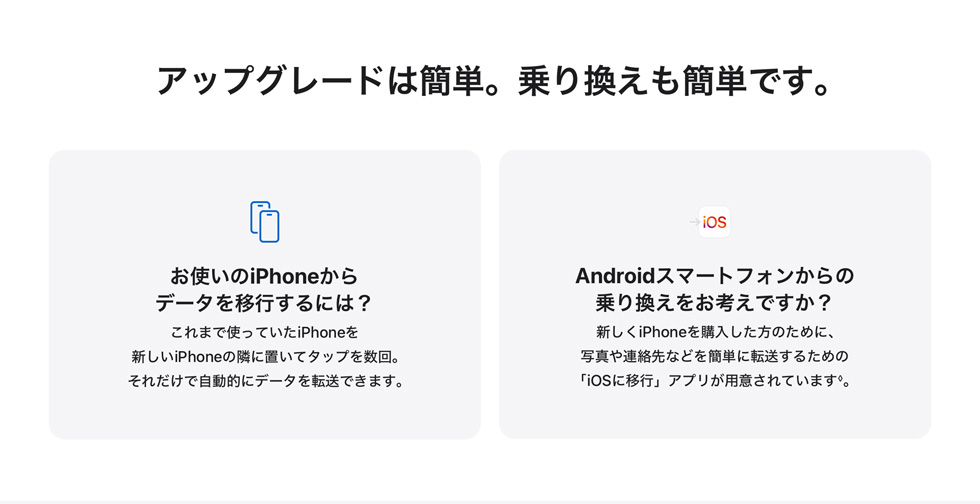Open footnote 9 after the Move to iOS text
The width and height of the screenshot is (980, 504).
[x=840, y=378]
